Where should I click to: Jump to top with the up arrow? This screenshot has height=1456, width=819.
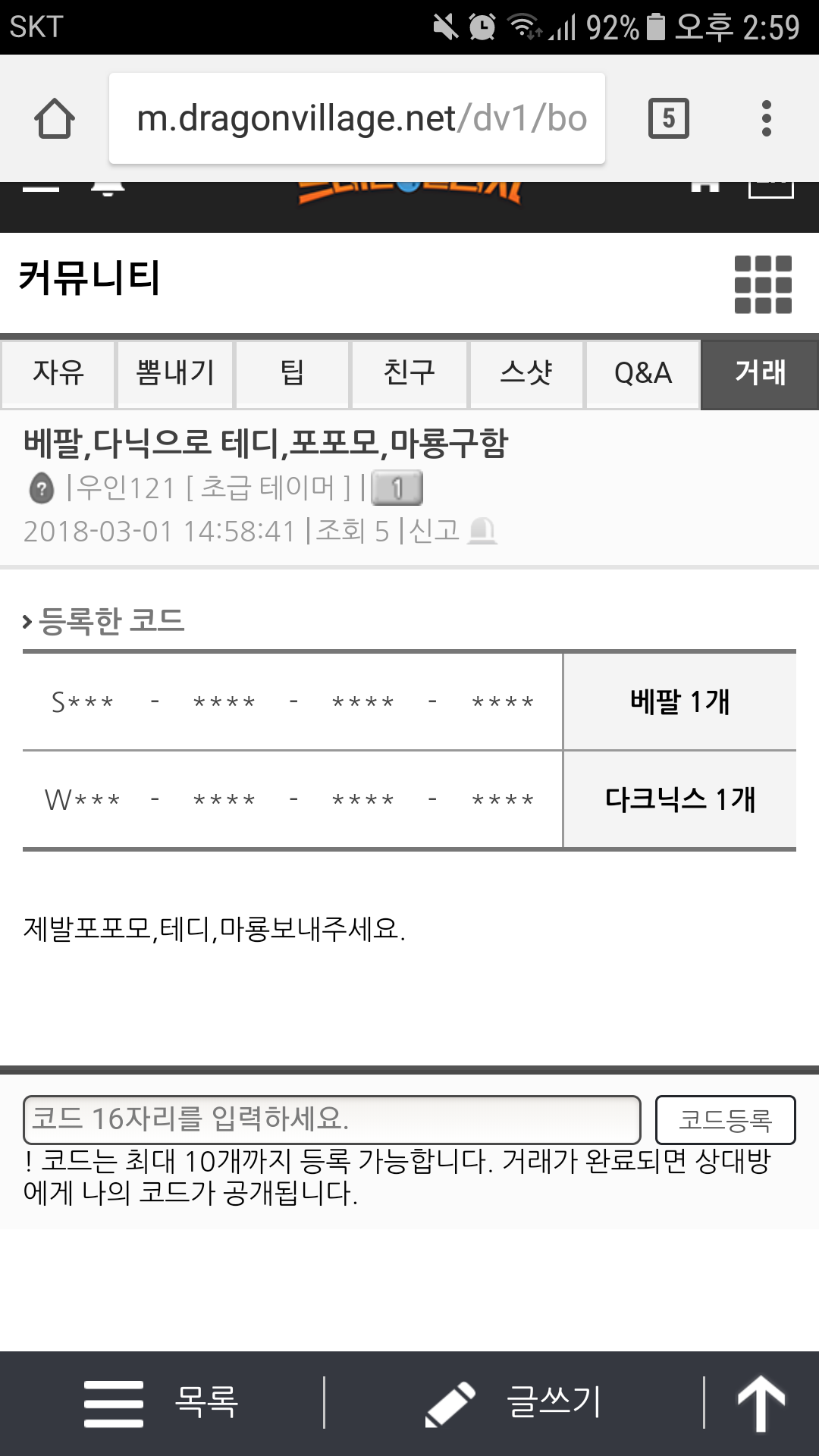761,1403
